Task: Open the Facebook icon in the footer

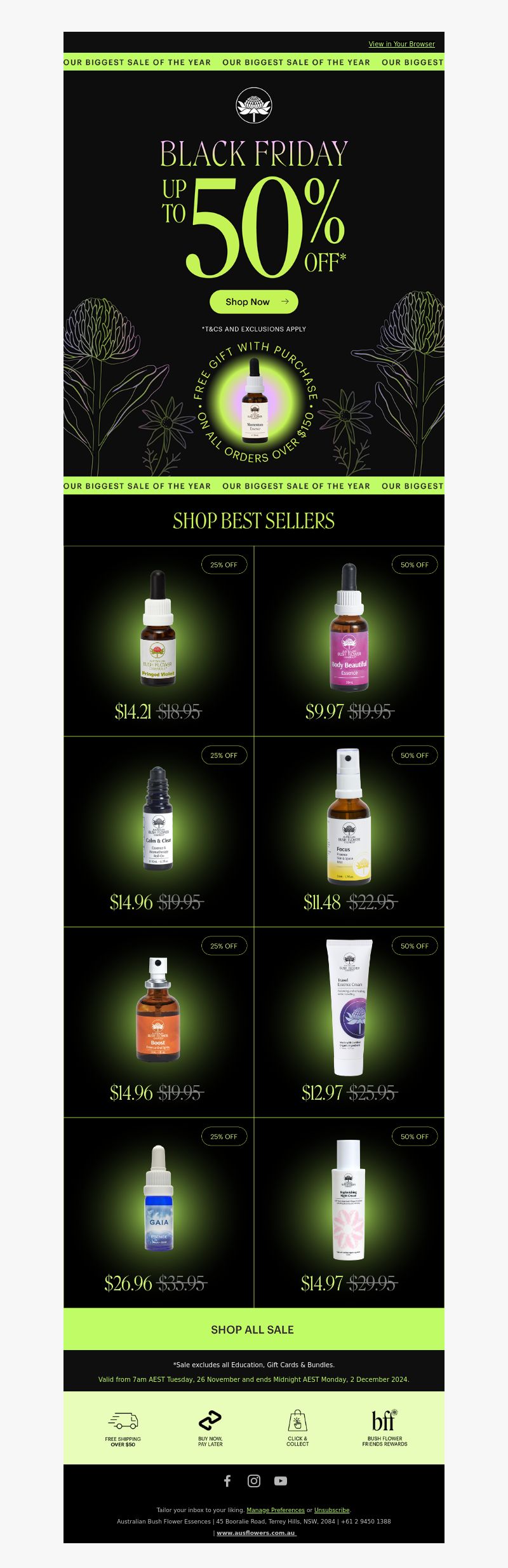Action: (x=227, y=1481)
